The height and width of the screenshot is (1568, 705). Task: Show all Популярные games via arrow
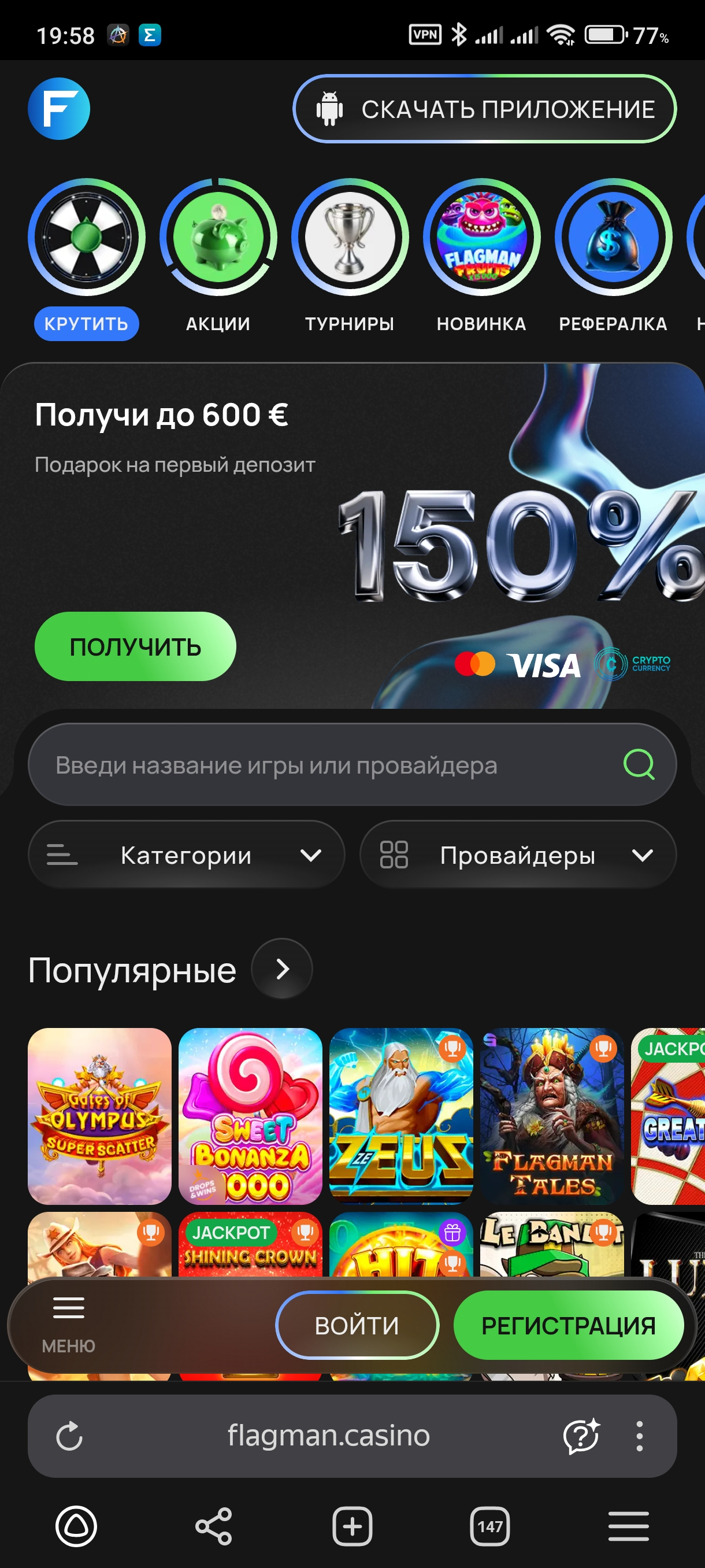(x=281, y=968)
